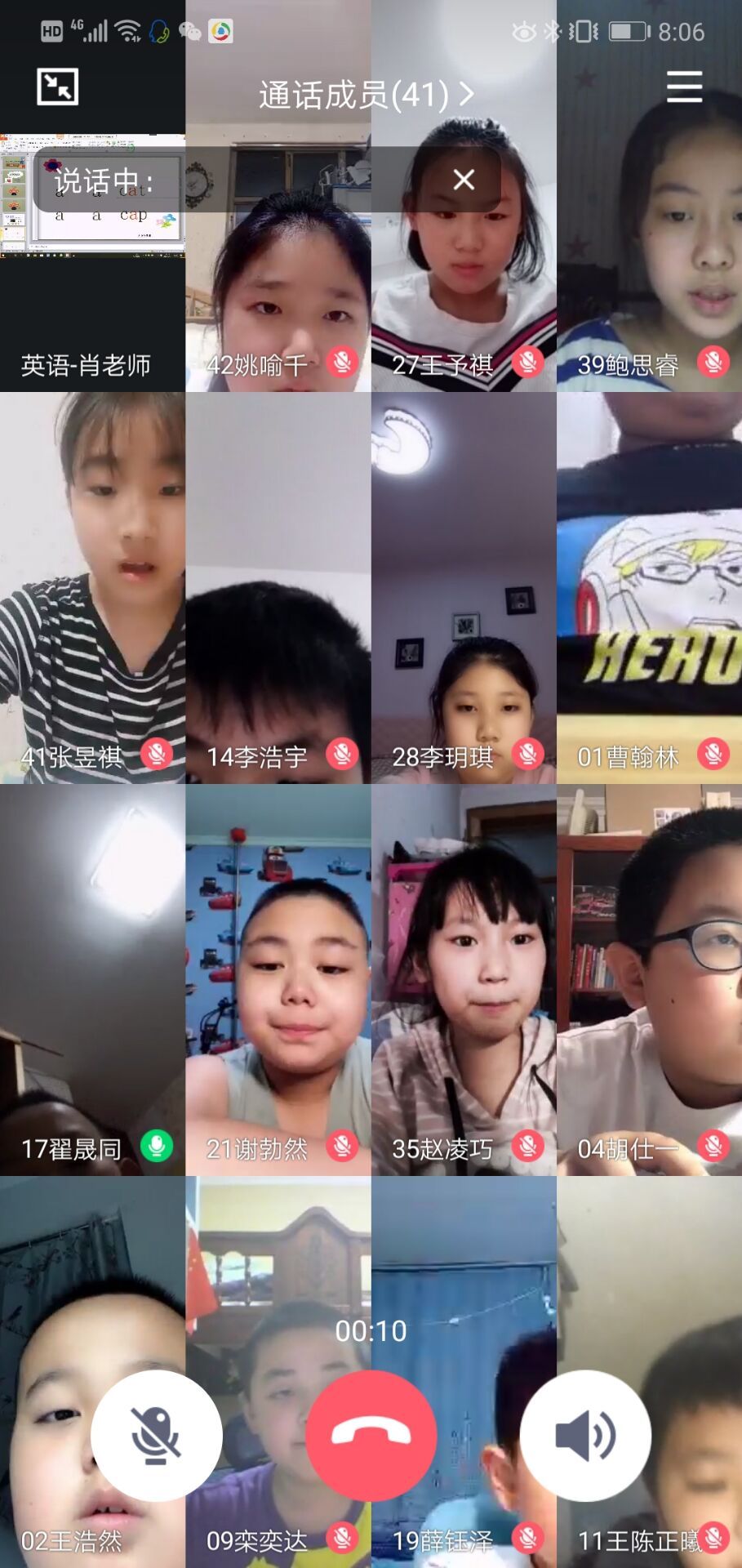This screenshot has width=742, height=1568.
Task: Dismiss the speaking-now banner
Action: (x=464, y=180)
